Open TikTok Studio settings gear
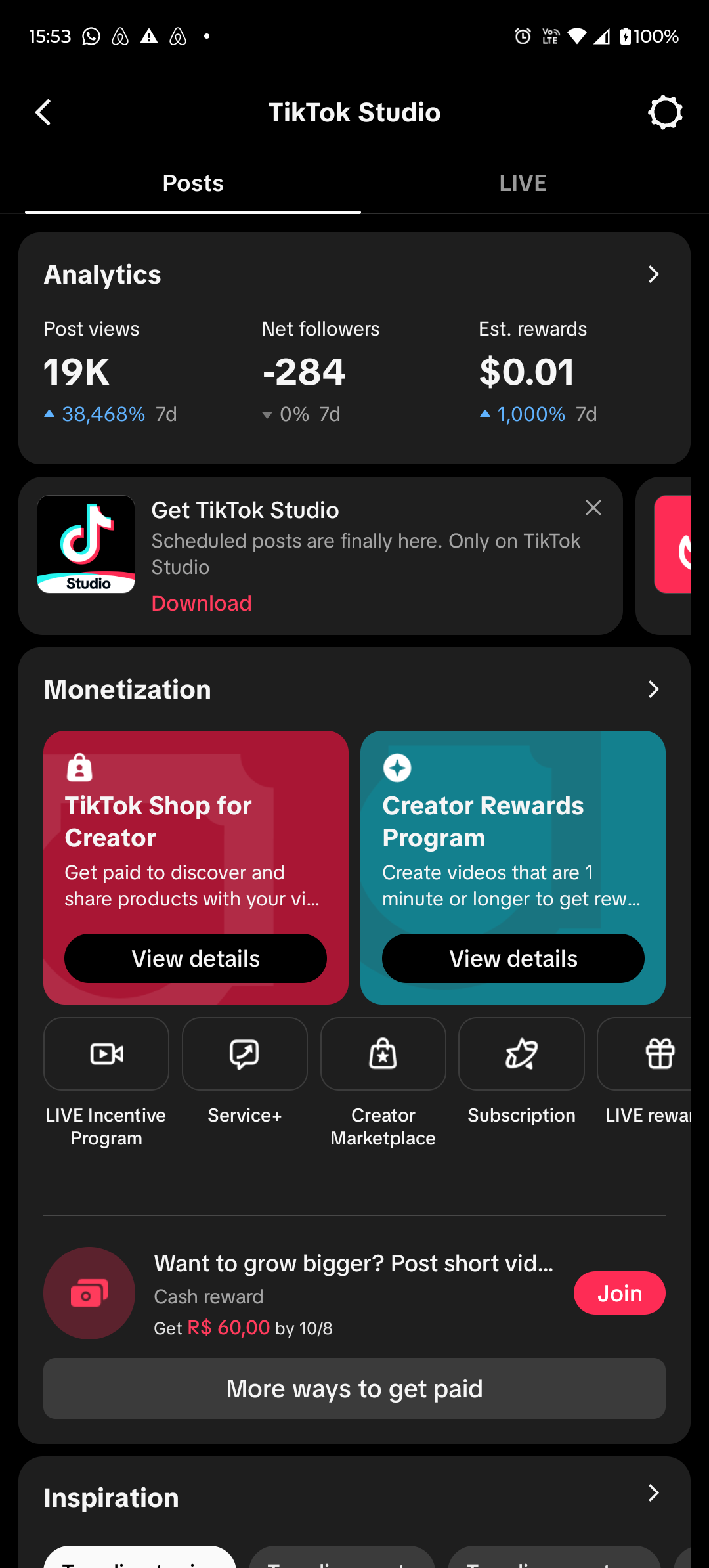The image size is (709, 1568). pyautogui.click(x=665, y=113)
